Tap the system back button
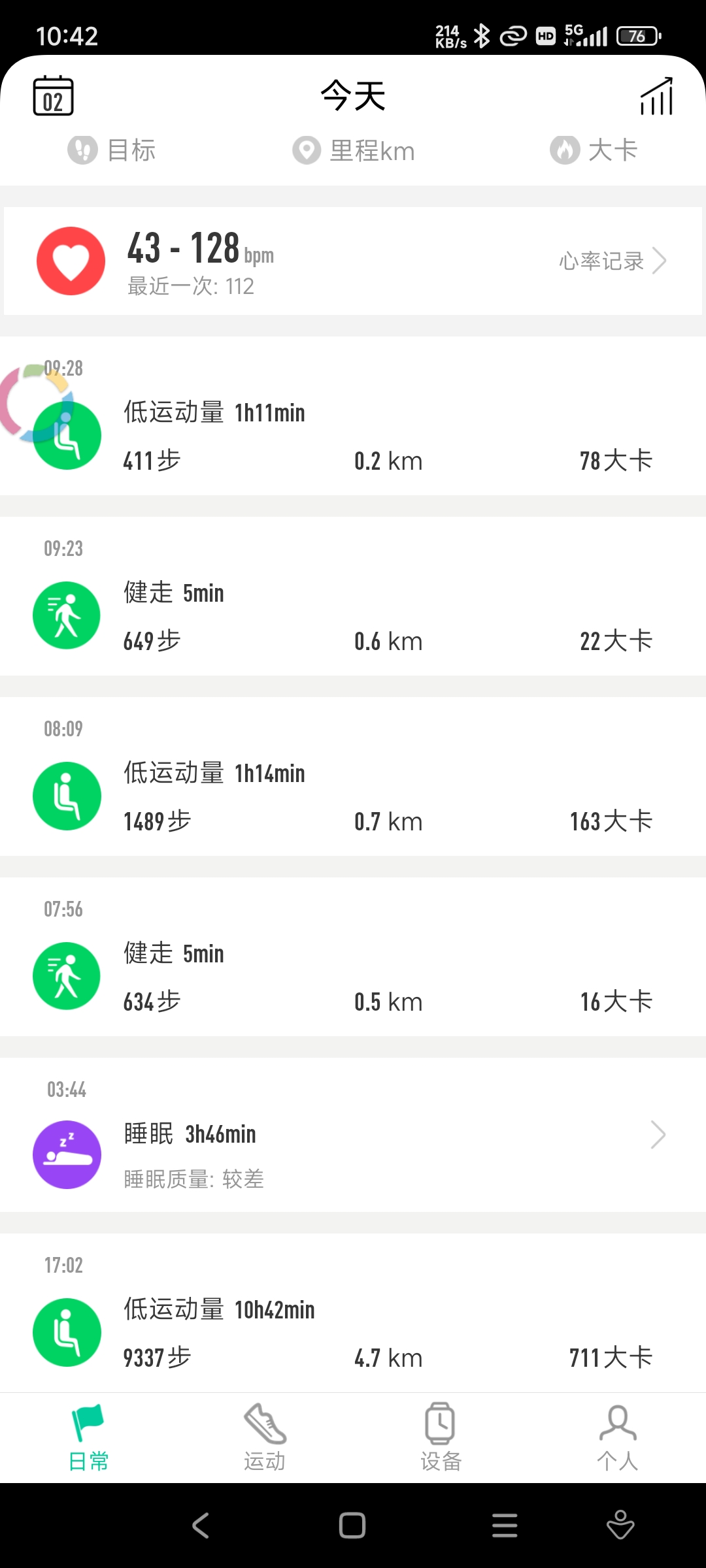This screenshot has width=706, height=1568. (x=201, y=1526)
